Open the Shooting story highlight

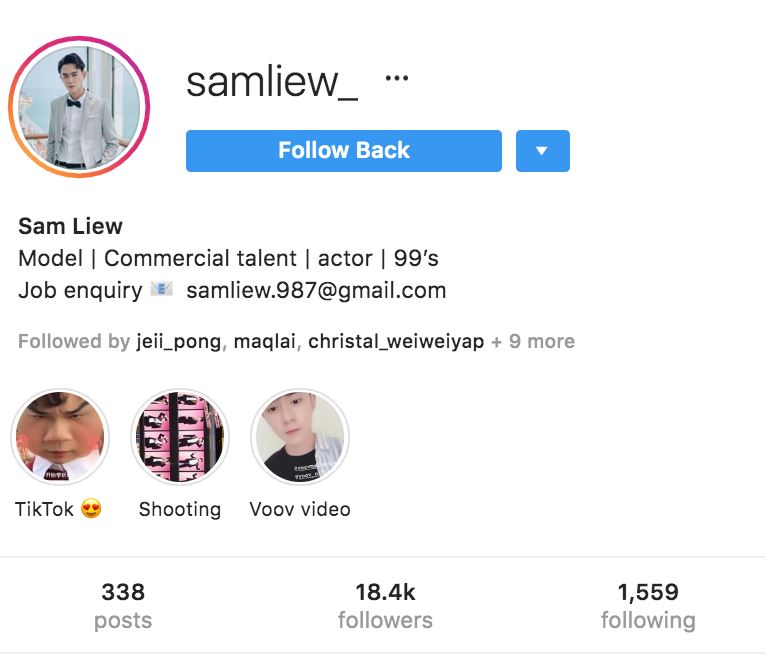(180, 438)
